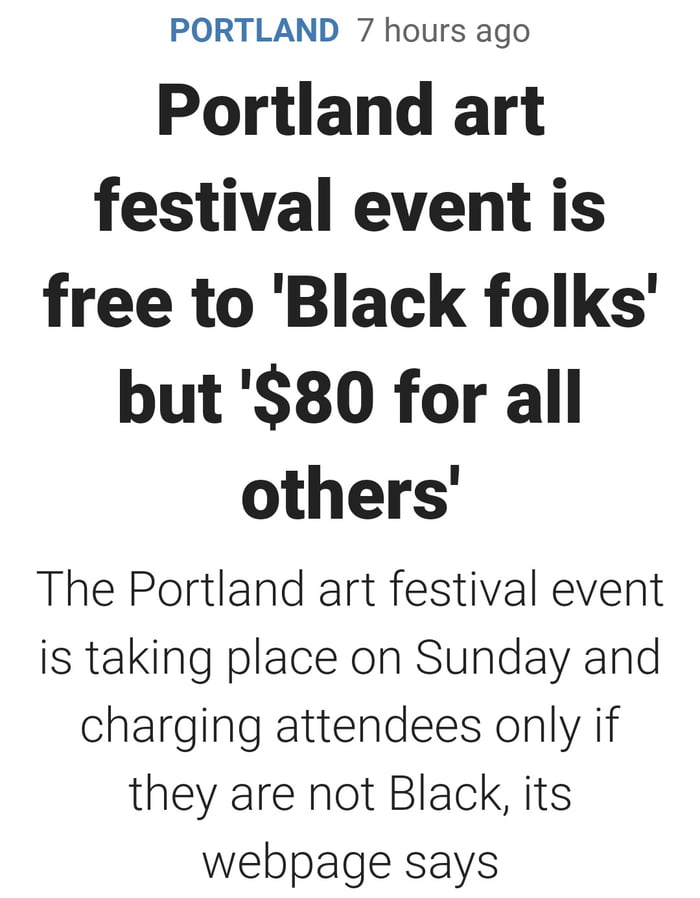Open the PORTLAND category link
The width and height of the screenshot is (700, 898).
254,30
